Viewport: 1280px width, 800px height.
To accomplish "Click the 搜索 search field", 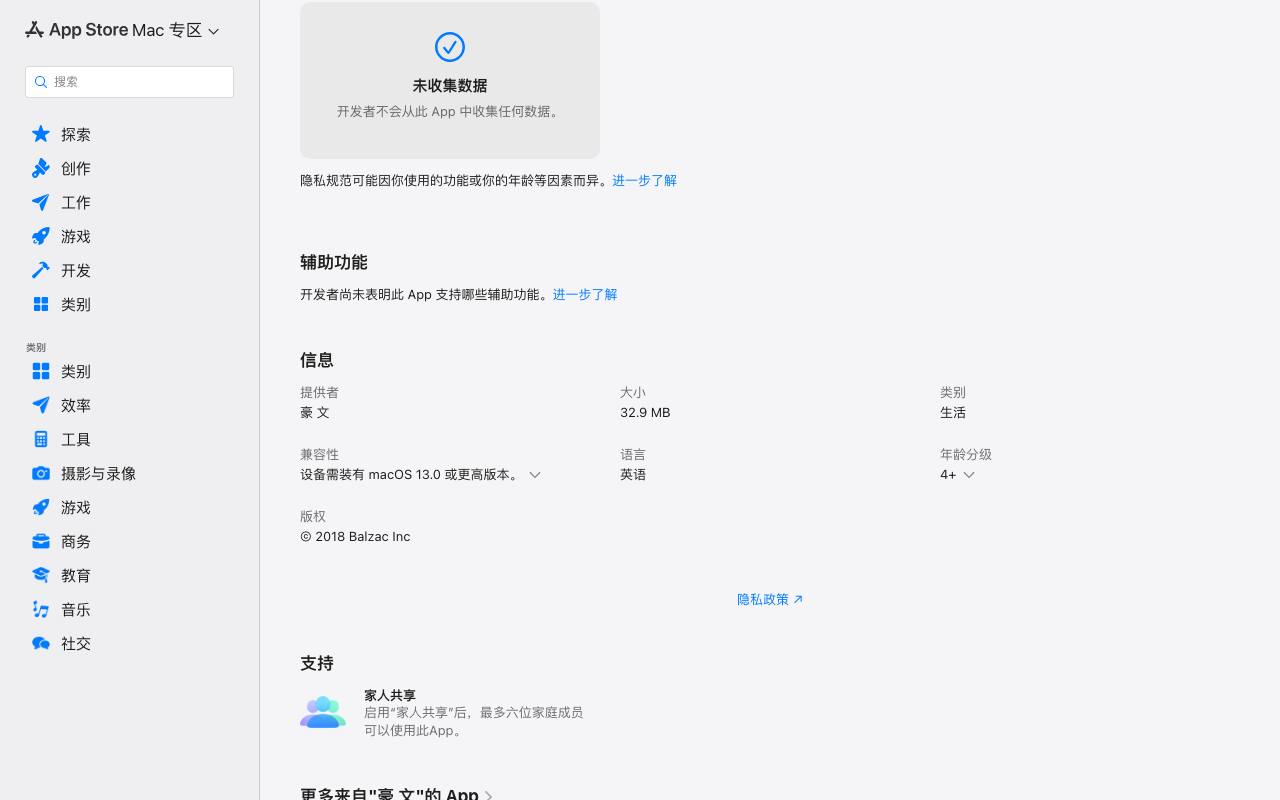I will pos(129,82).
